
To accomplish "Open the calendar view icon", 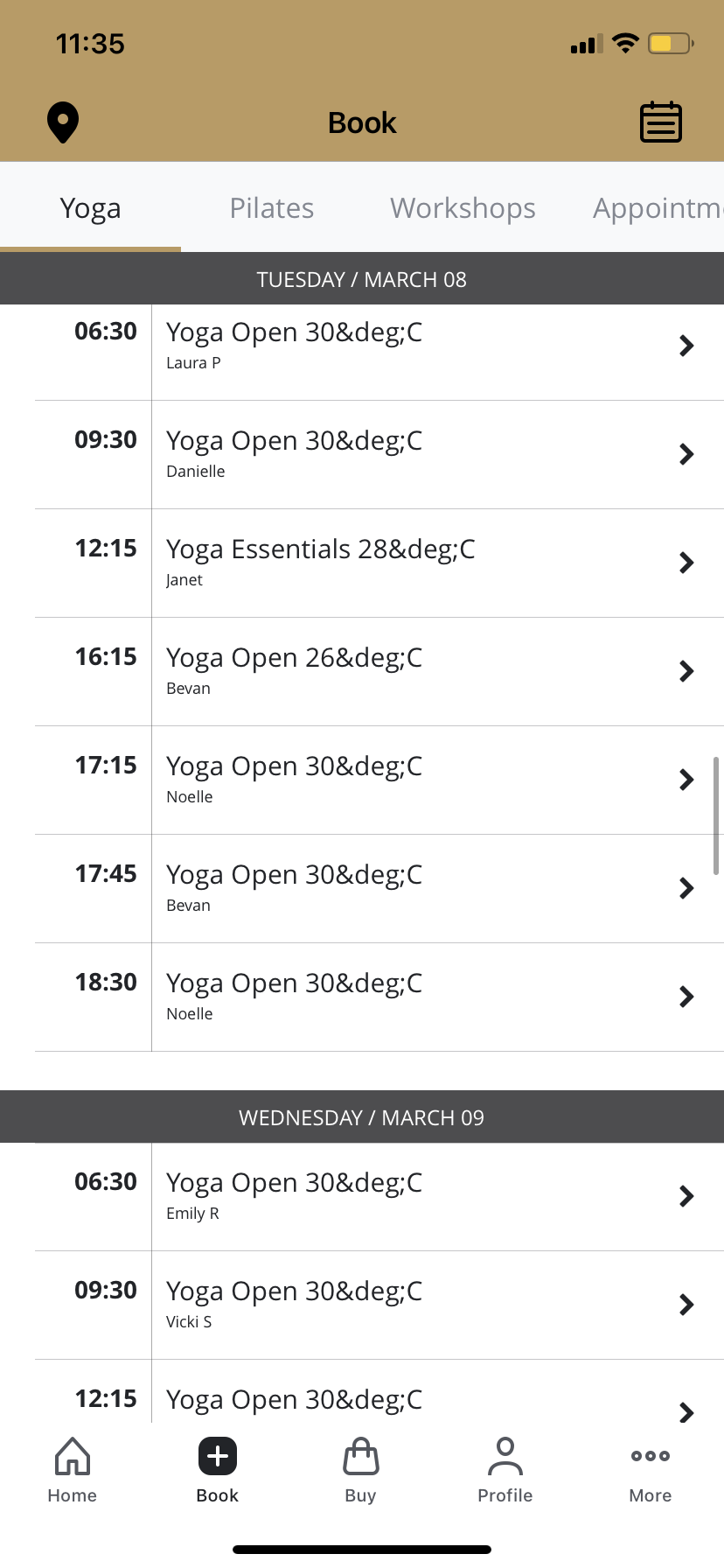I will (661, 122).
